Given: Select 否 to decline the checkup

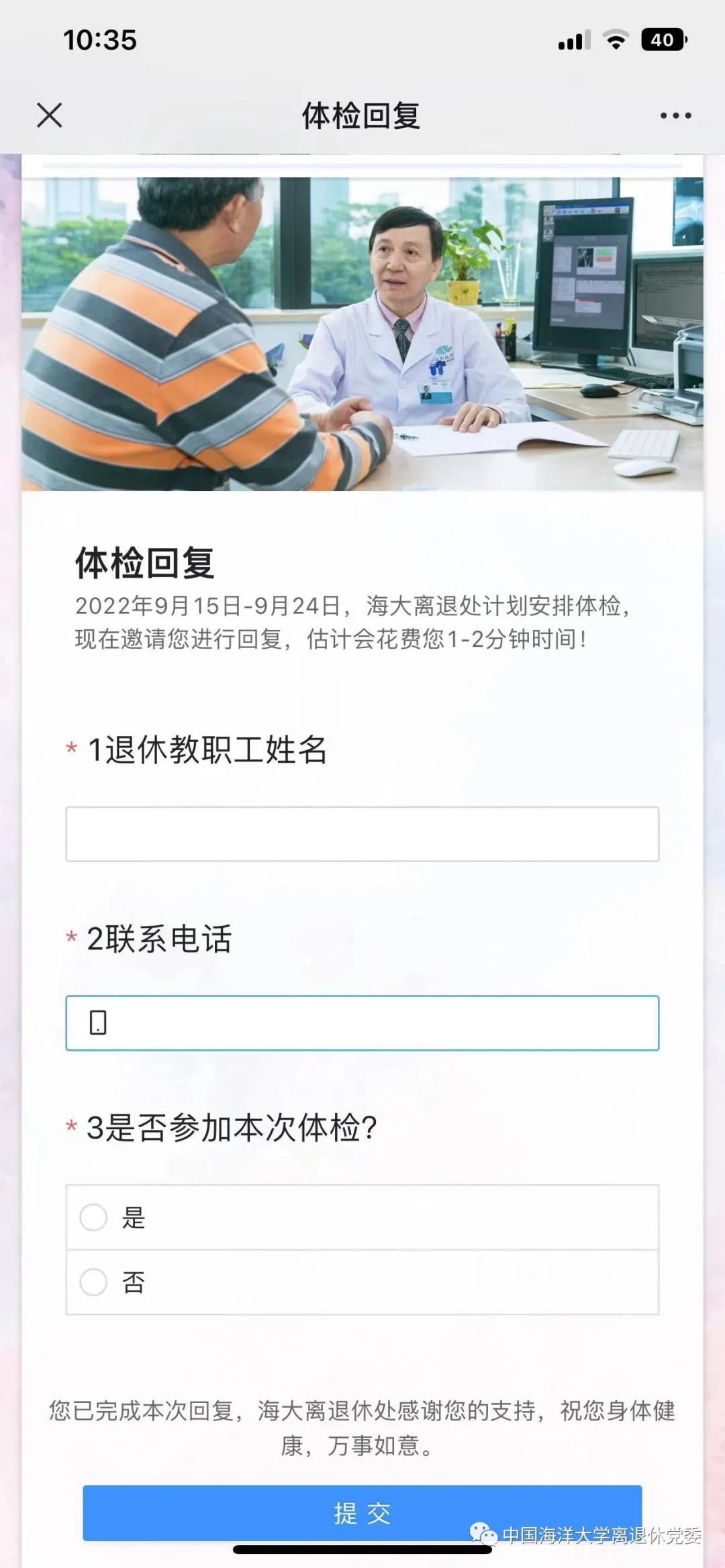Looking at the screenshot, I should coord(94,1282).
